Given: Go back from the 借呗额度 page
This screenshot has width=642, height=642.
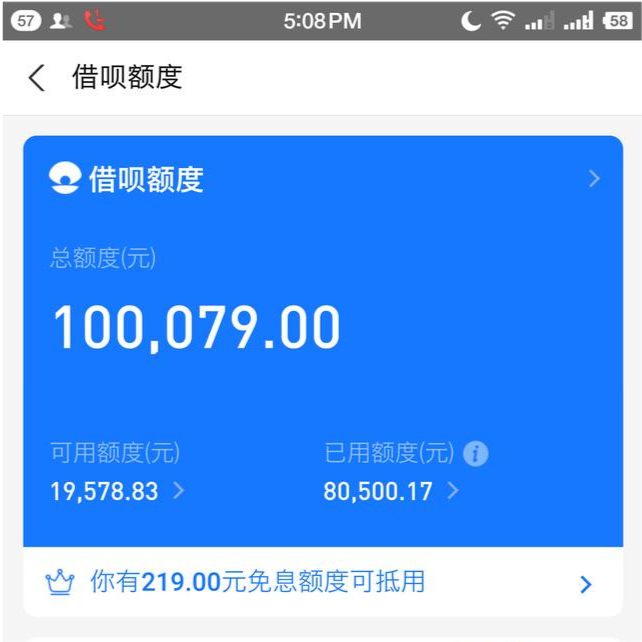Looking at the screenshot, I should pos(37,78).
